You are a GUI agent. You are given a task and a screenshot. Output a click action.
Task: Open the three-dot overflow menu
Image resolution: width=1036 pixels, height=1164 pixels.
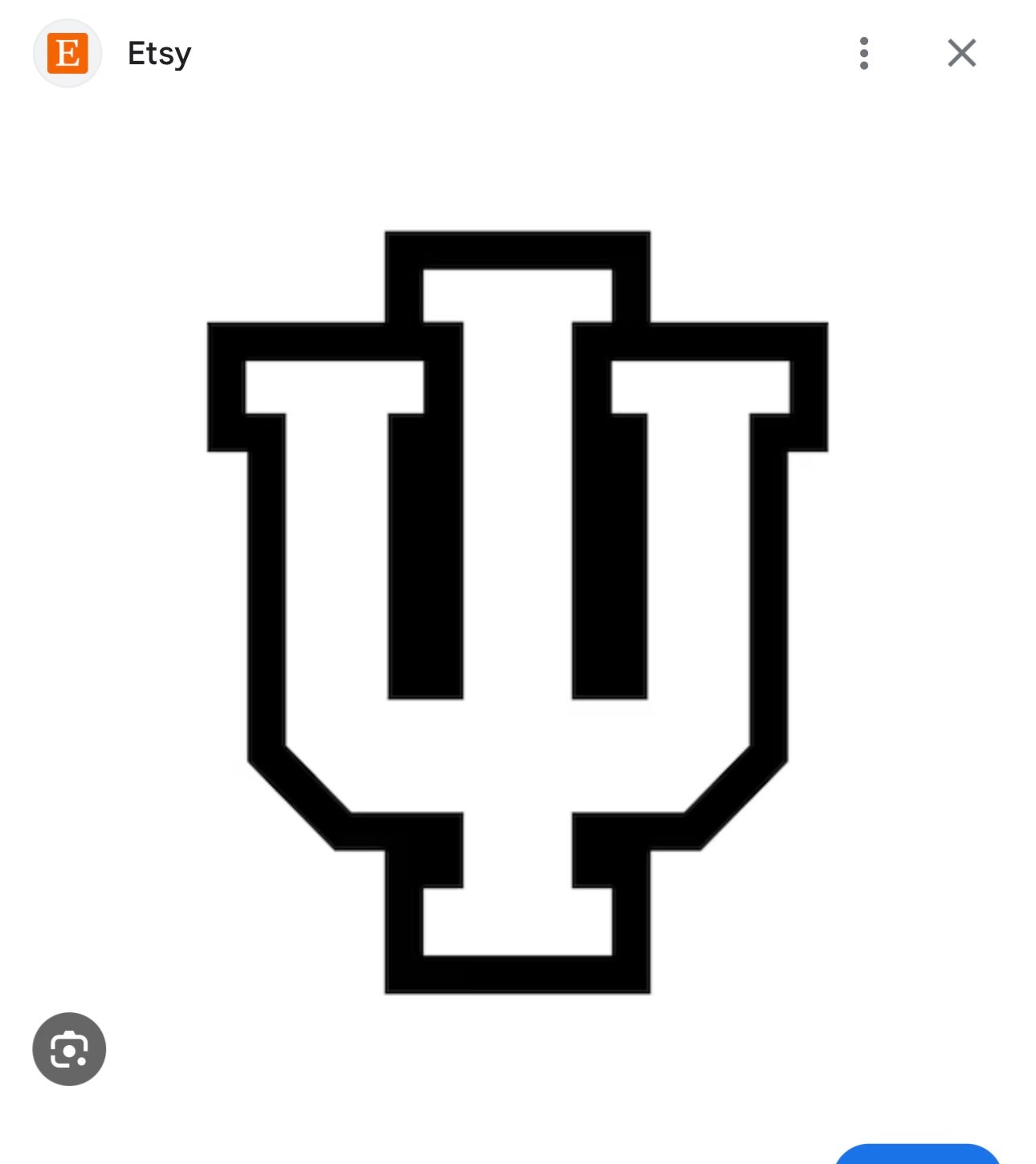[863, 53]
